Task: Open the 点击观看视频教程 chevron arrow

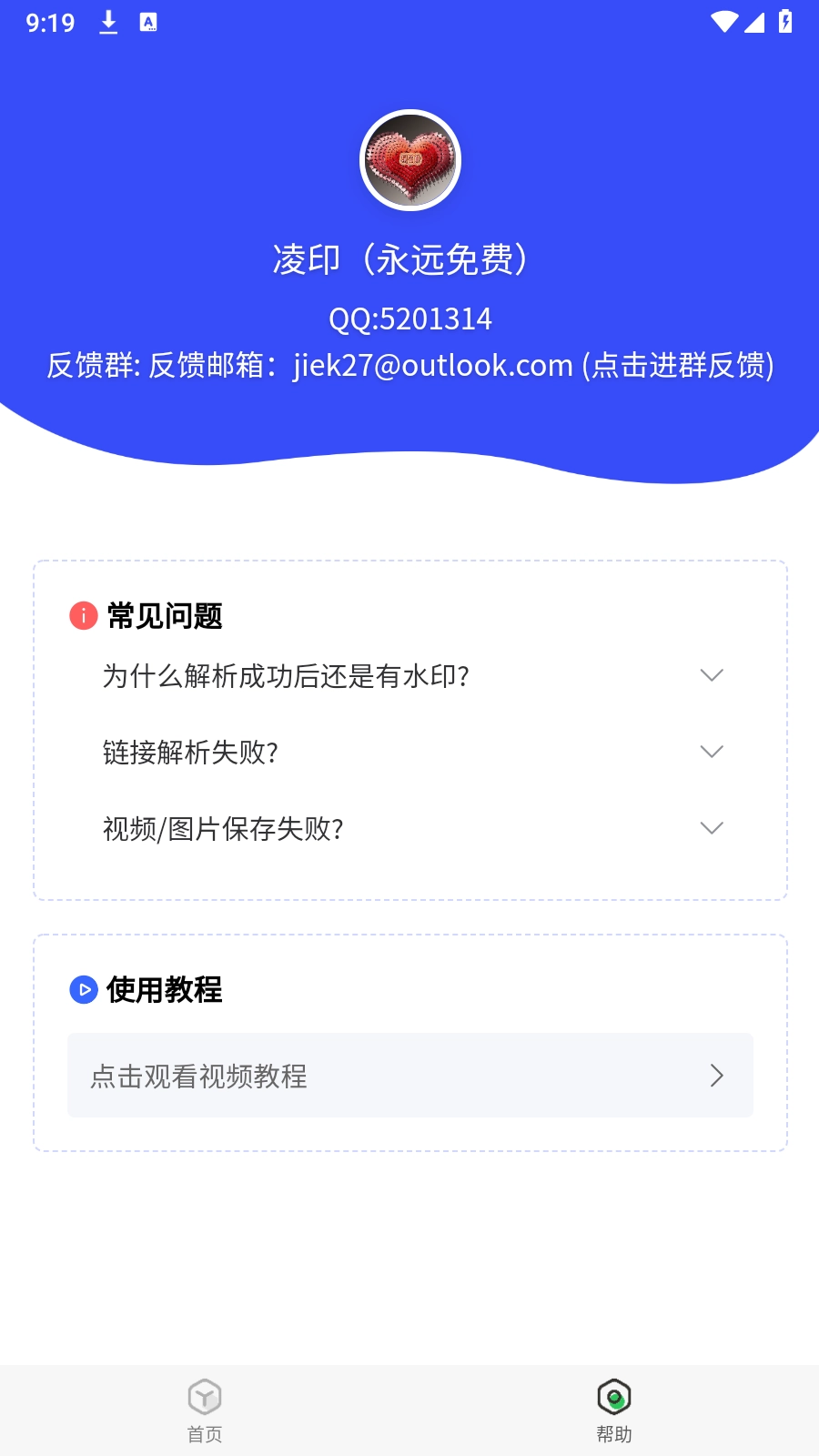Action: pyautogui.click(x=717, y=1076)
